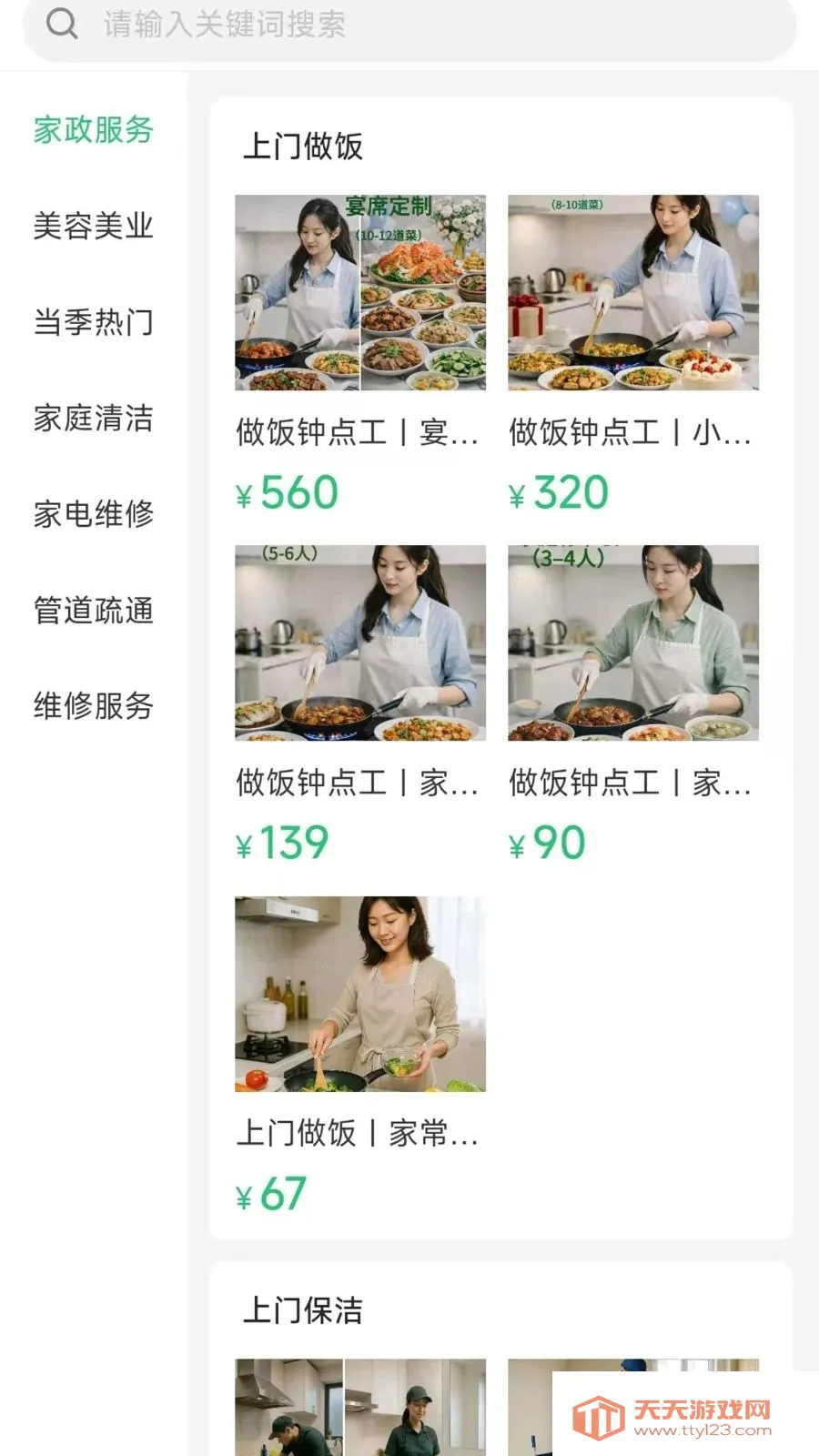Switch to 当季热门 section
The width and height of the screenshot is (819, 1456).
click(x=95, y=323)
